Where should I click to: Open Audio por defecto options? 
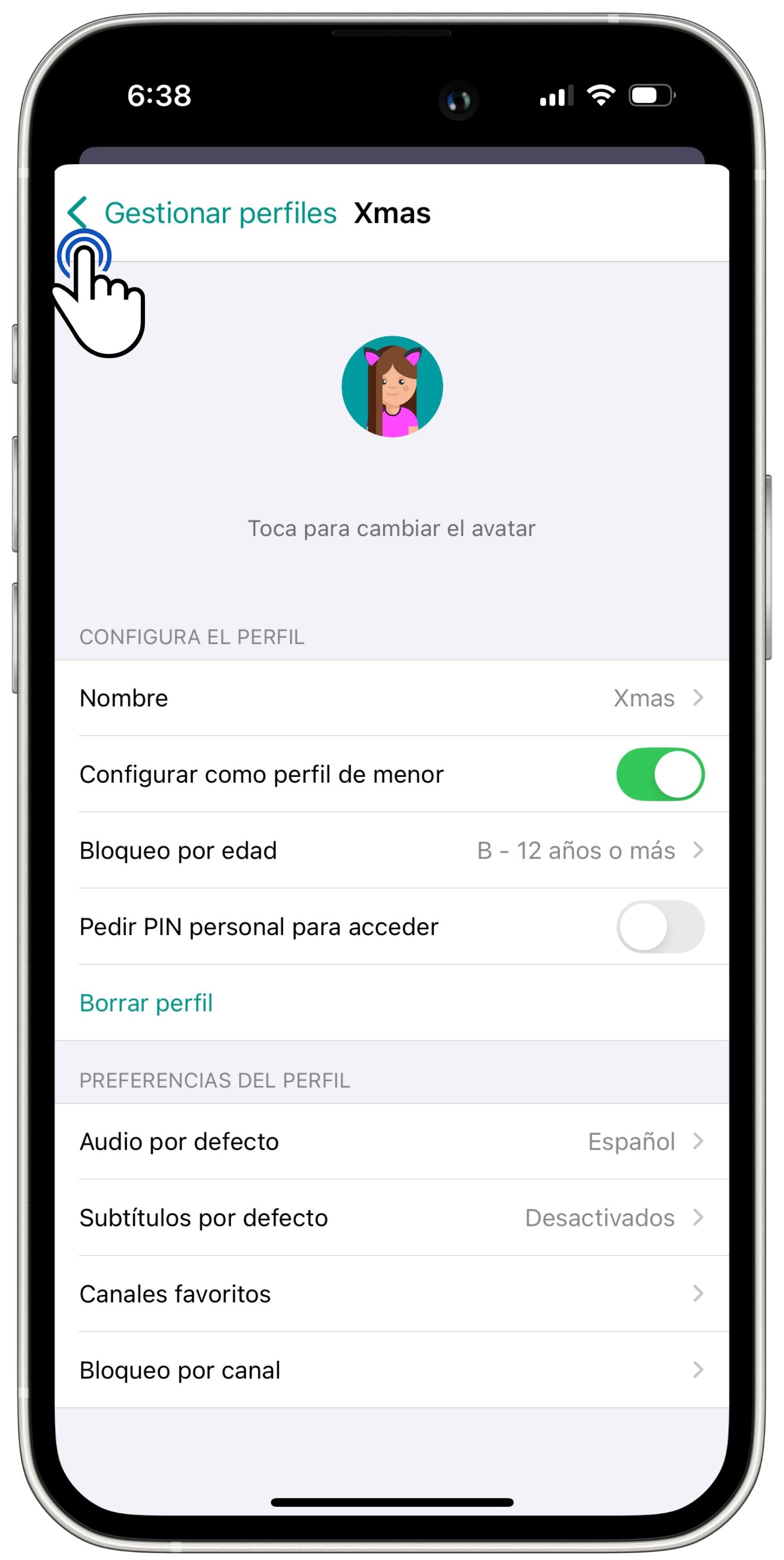click(x=391, y=1141)
